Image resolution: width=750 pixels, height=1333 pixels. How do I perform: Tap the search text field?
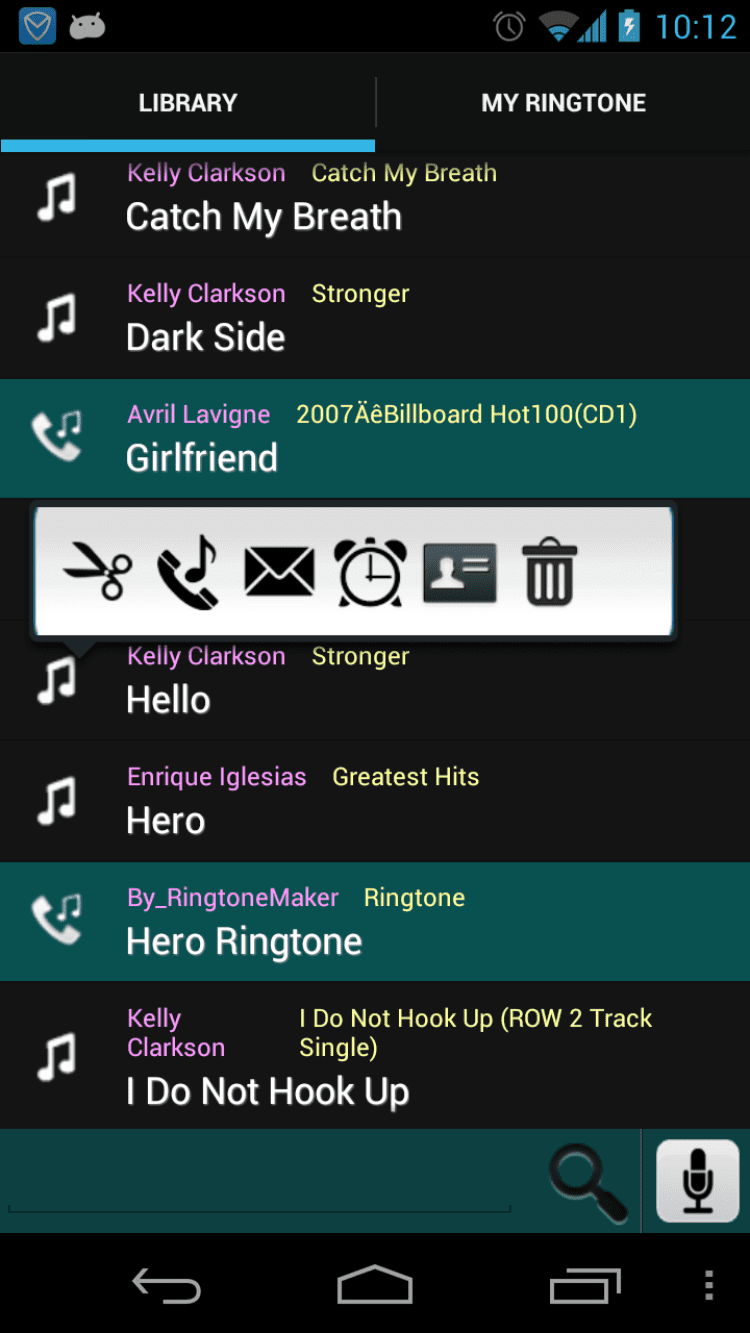(260, 1182)
